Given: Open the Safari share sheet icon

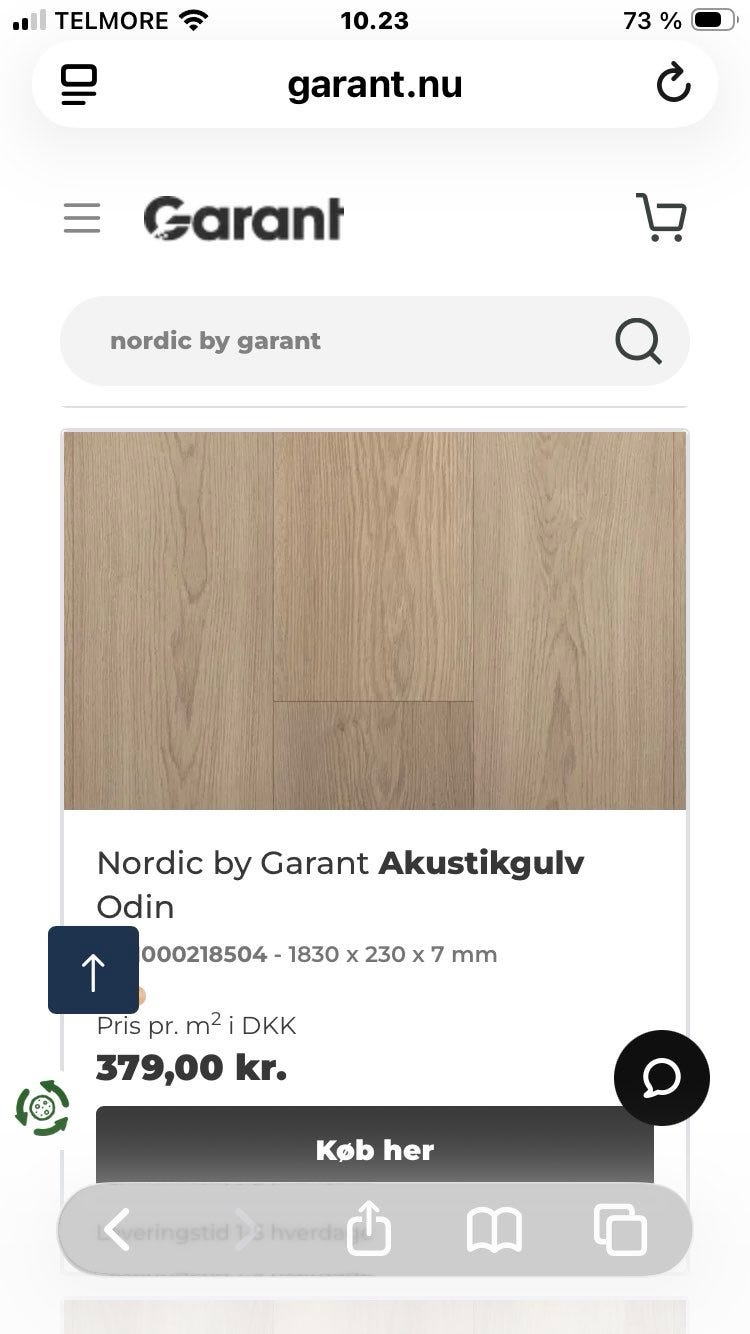Looking at the screenshot, I should tap(370, 1231).
